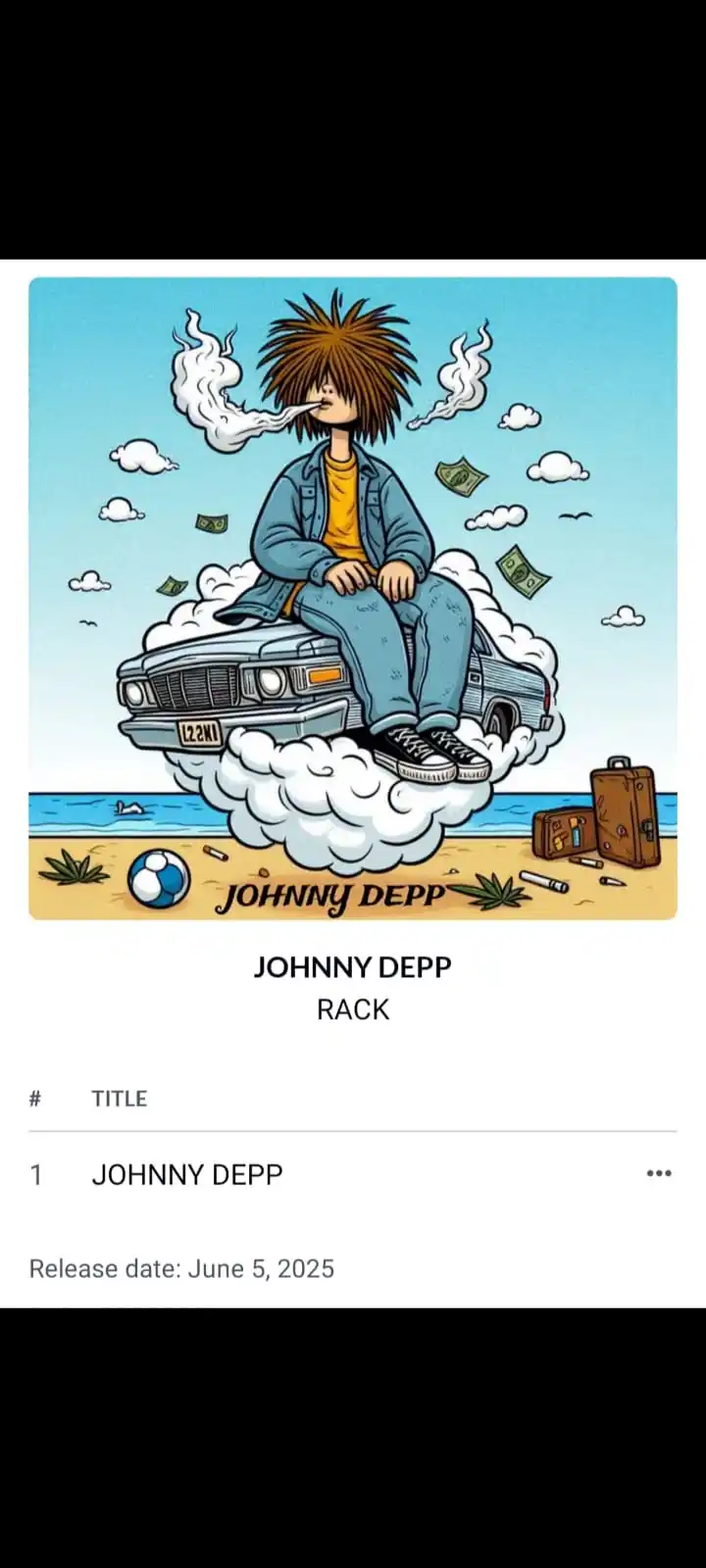The image size is (706, 1568).
Task: Open the JOHNNY DEPP album cover
Action: point(353,598)
